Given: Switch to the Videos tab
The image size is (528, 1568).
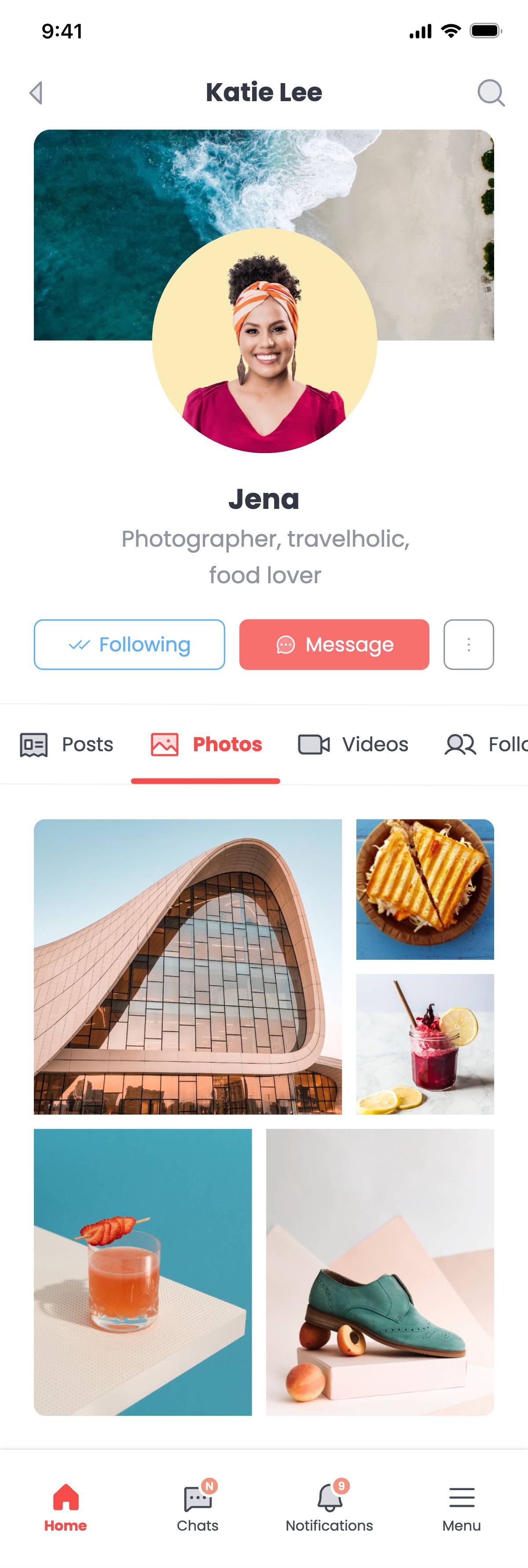Looking at the screenshot, I should [353, 745].
